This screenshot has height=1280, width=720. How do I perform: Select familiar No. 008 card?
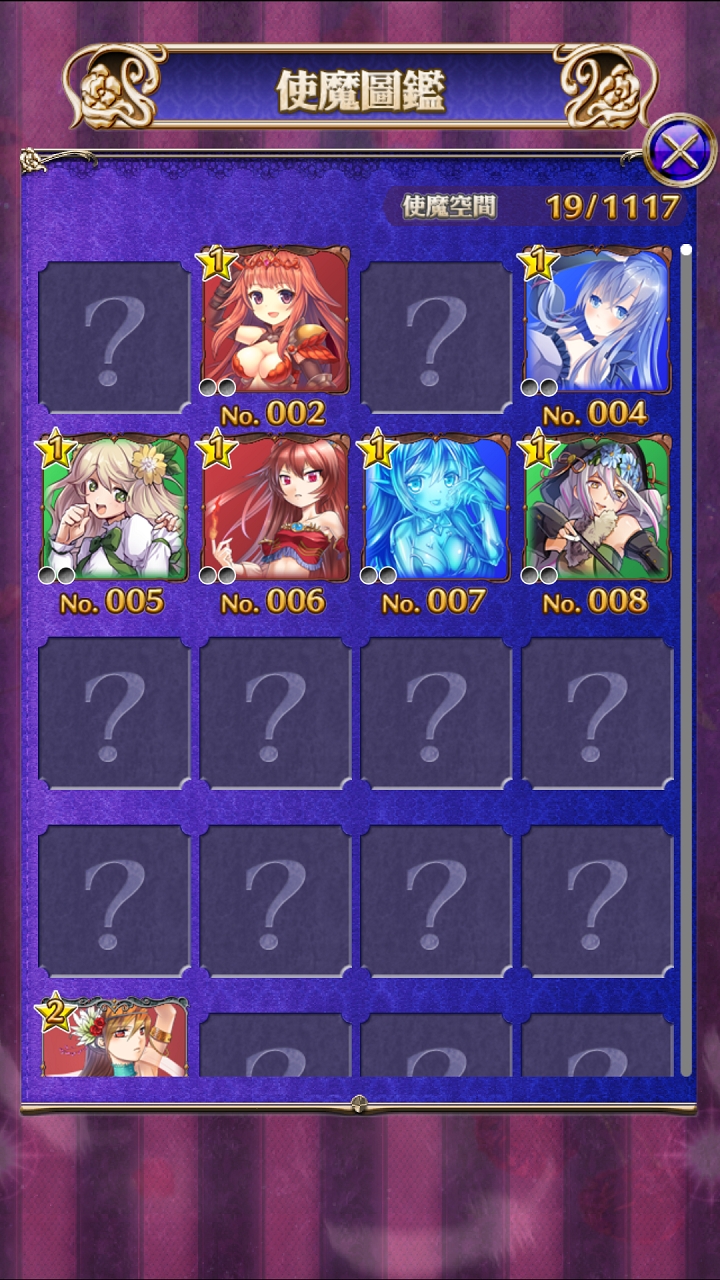pyautogui.click(x=597, y=510)
